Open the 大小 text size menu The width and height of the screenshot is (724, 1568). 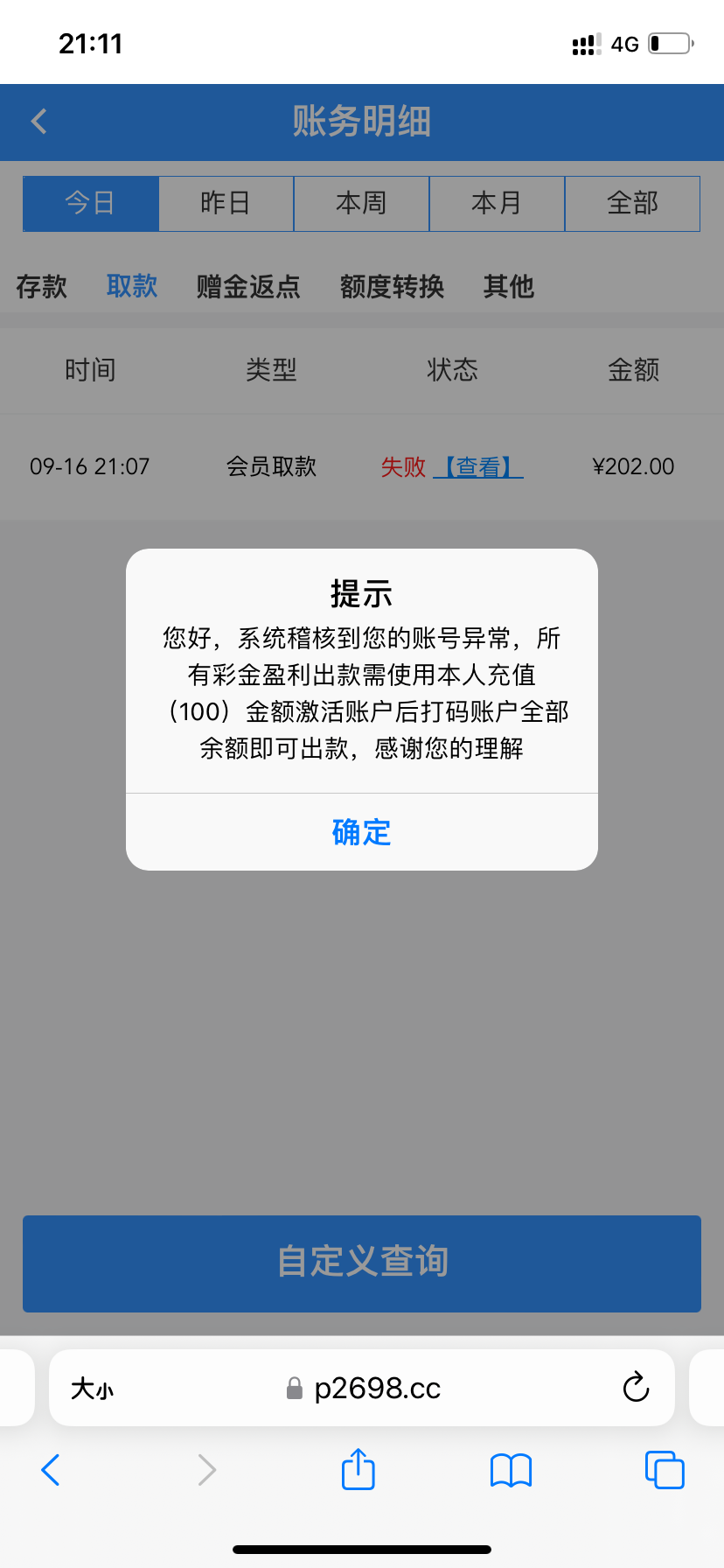92,1388
